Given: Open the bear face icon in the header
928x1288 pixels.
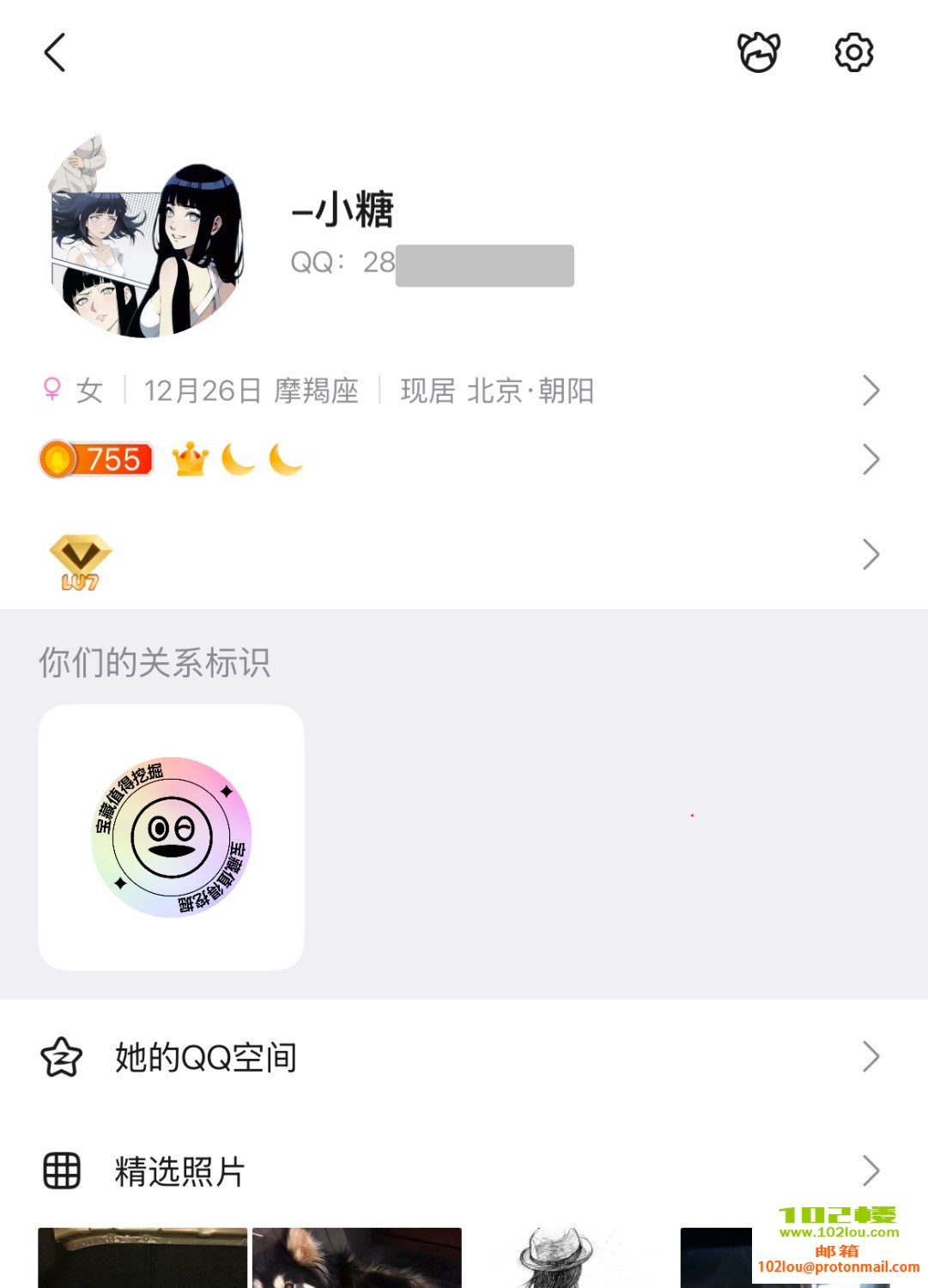Looking at the screenshot, I should 759,52.
